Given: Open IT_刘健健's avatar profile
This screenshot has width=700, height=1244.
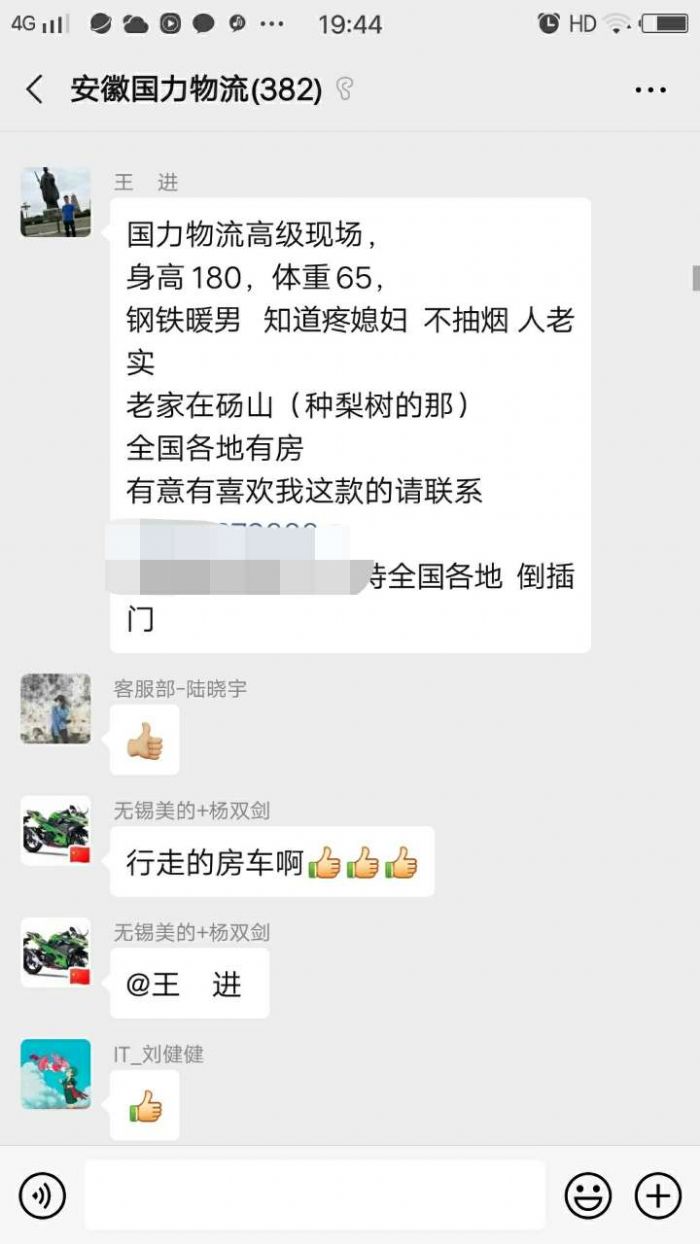Looking at the screenshot, I should [56, 1074].
